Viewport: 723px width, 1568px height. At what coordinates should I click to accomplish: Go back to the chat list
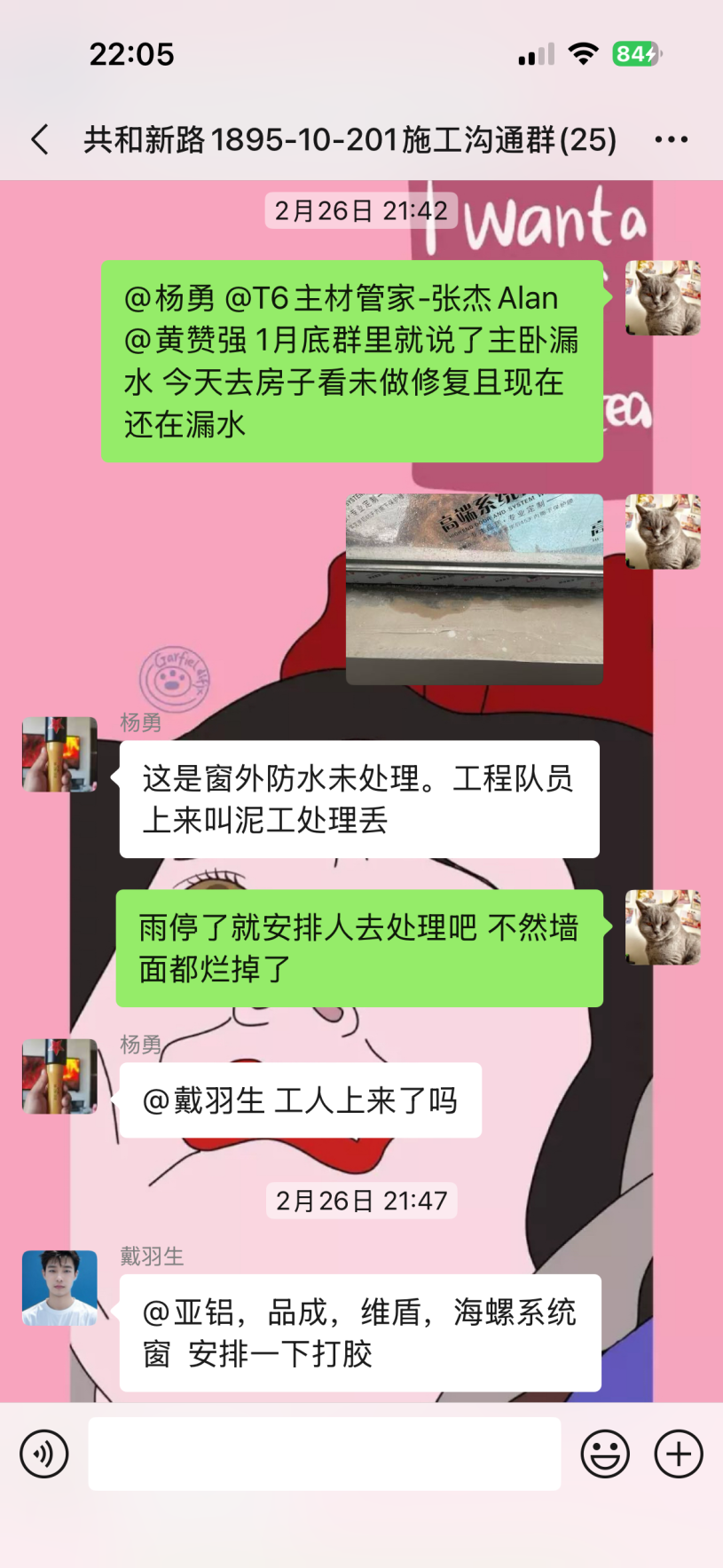pos(40,139)
